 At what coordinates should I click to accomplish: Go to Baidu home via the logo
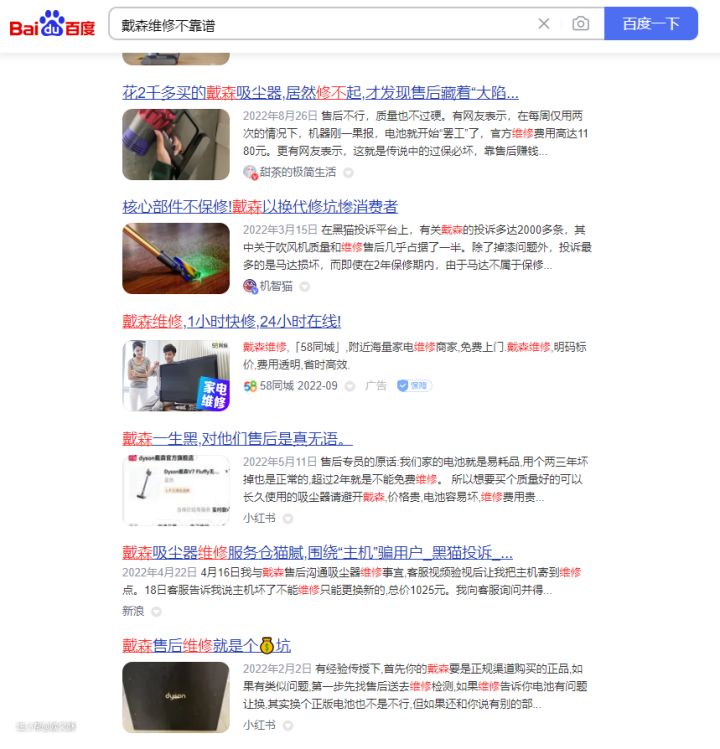(x=52, y=24)
